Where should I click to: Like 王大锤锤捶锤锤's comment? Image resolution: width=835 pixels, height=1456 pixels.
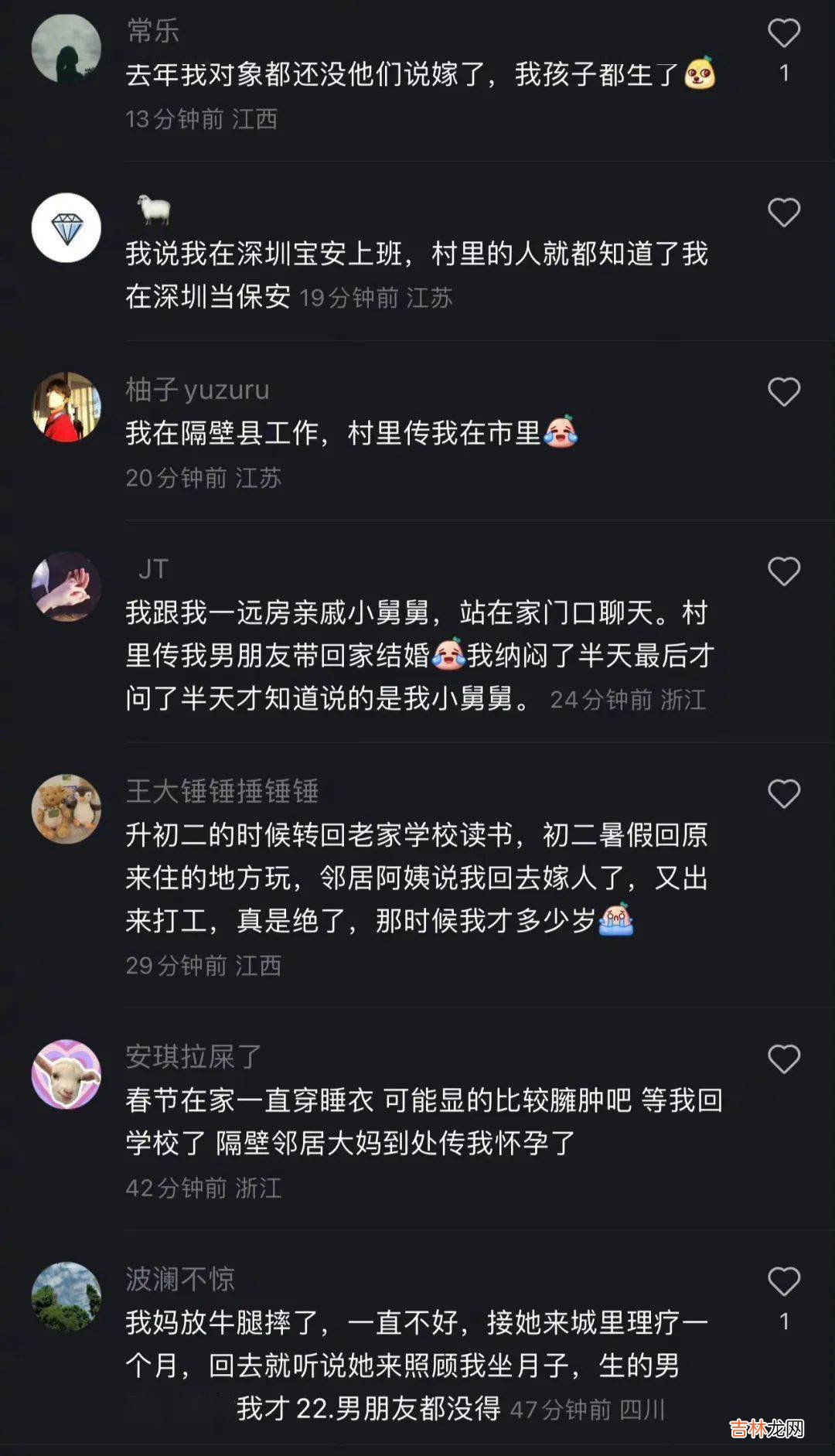[x=783, y=793]
